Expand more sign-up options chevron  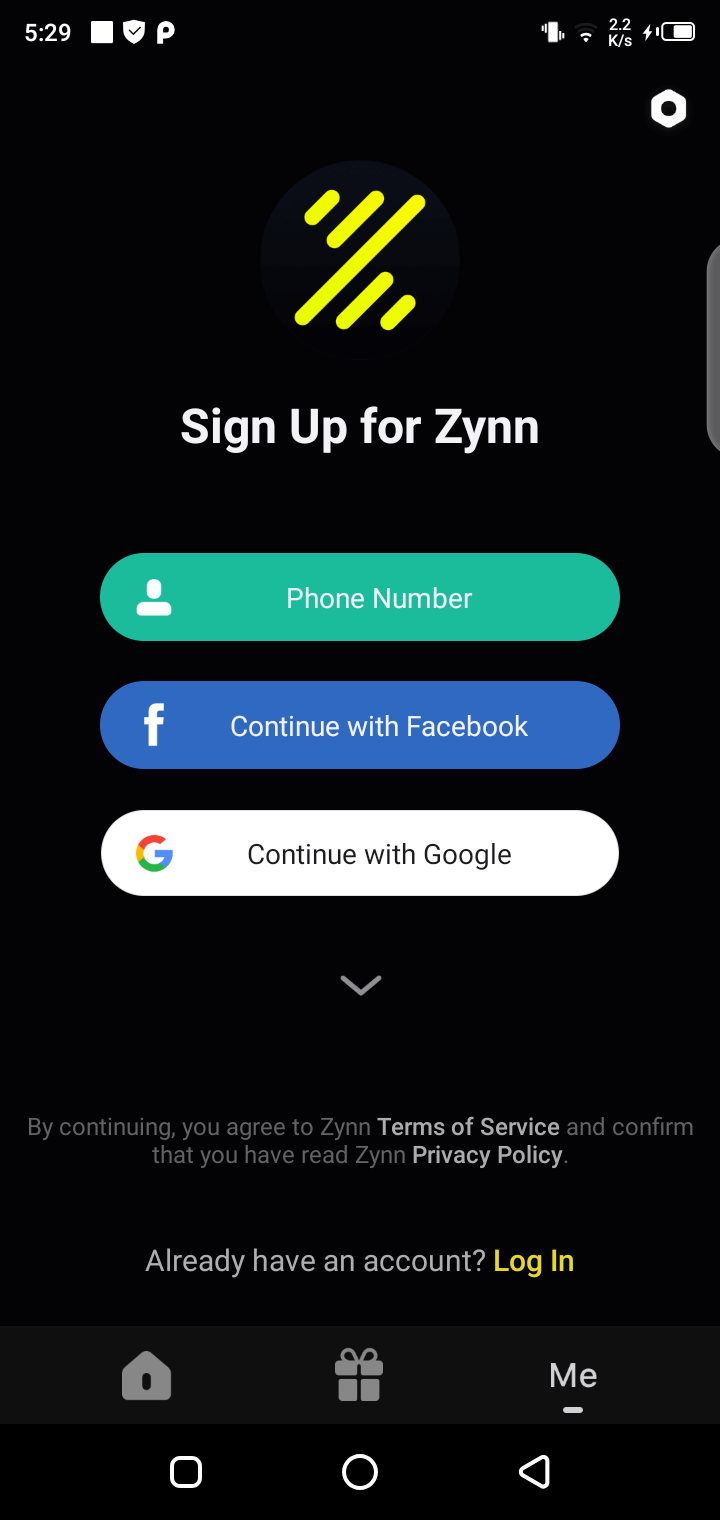point(360,985)
